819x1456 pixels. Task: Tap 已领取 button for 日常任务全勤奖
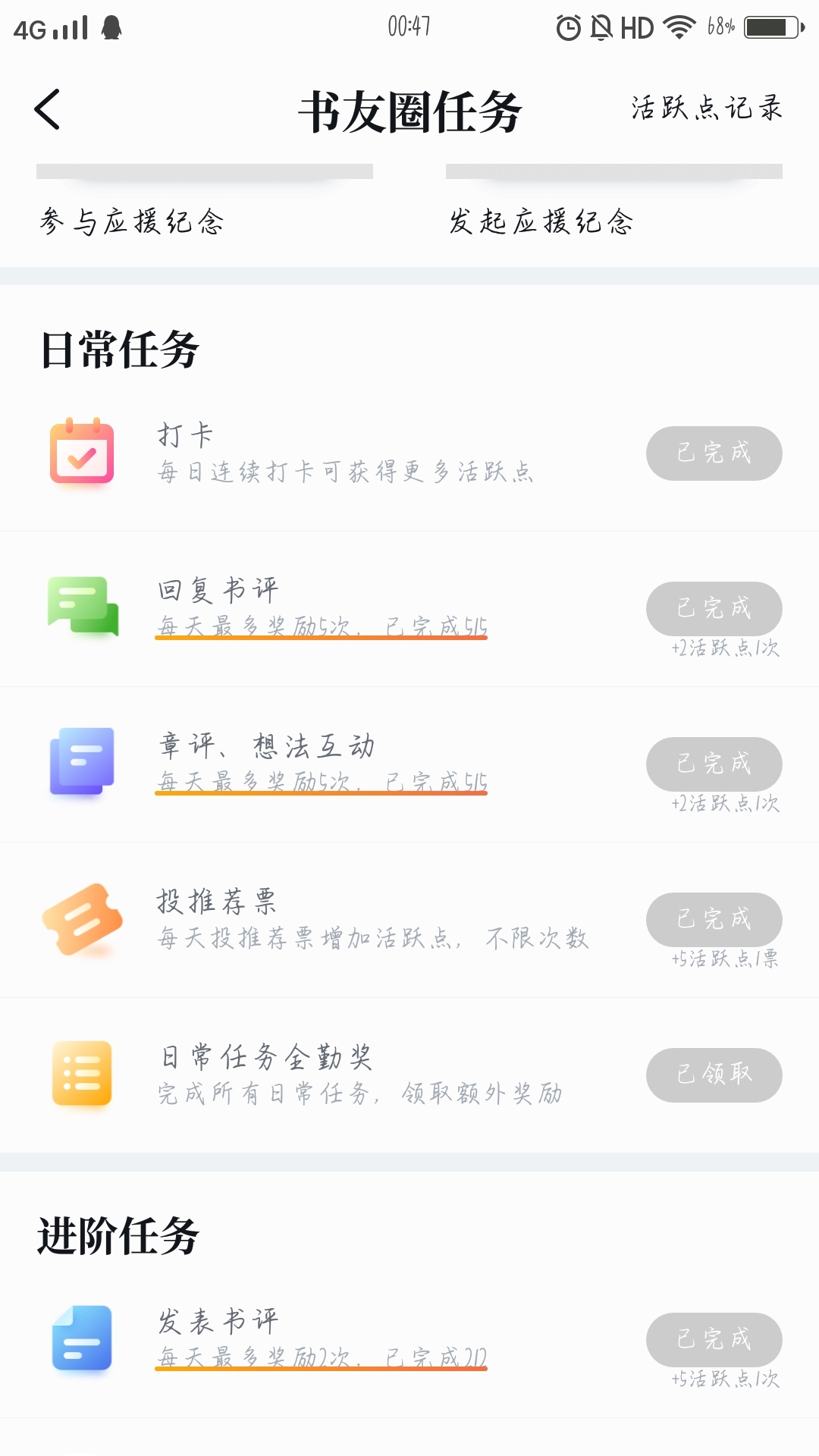coord(714,1075)
